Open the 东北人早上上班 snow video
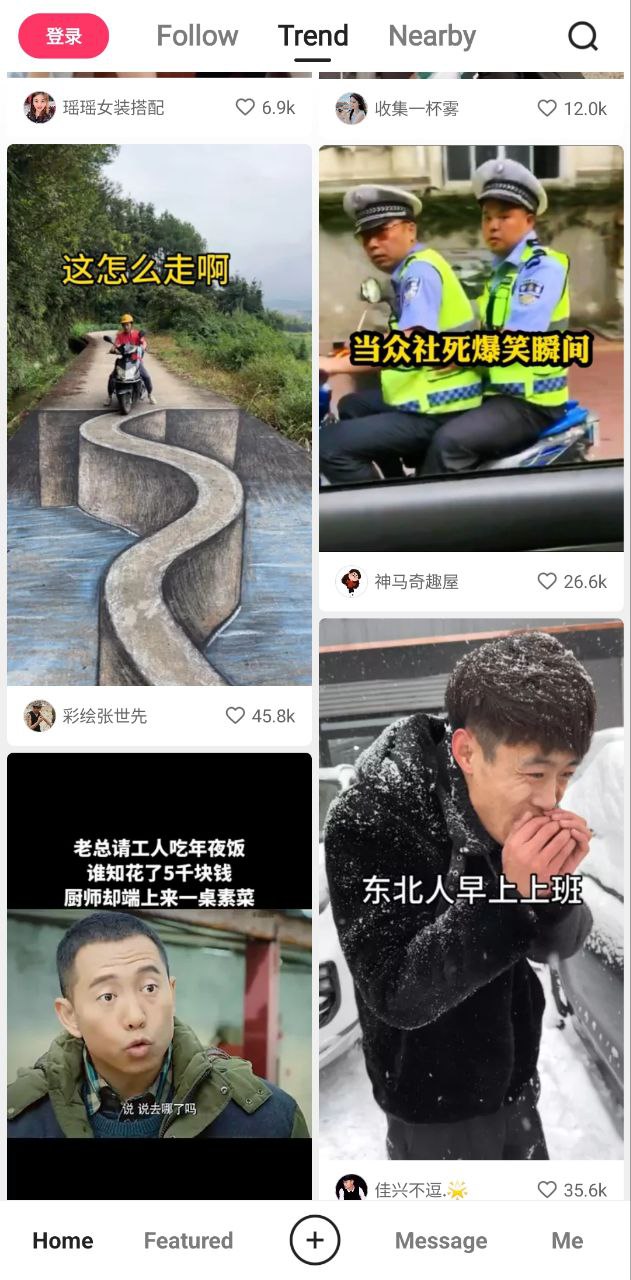Image resolution: width=631 pixels, height=1280 pixels. click(x=471, y=888)
